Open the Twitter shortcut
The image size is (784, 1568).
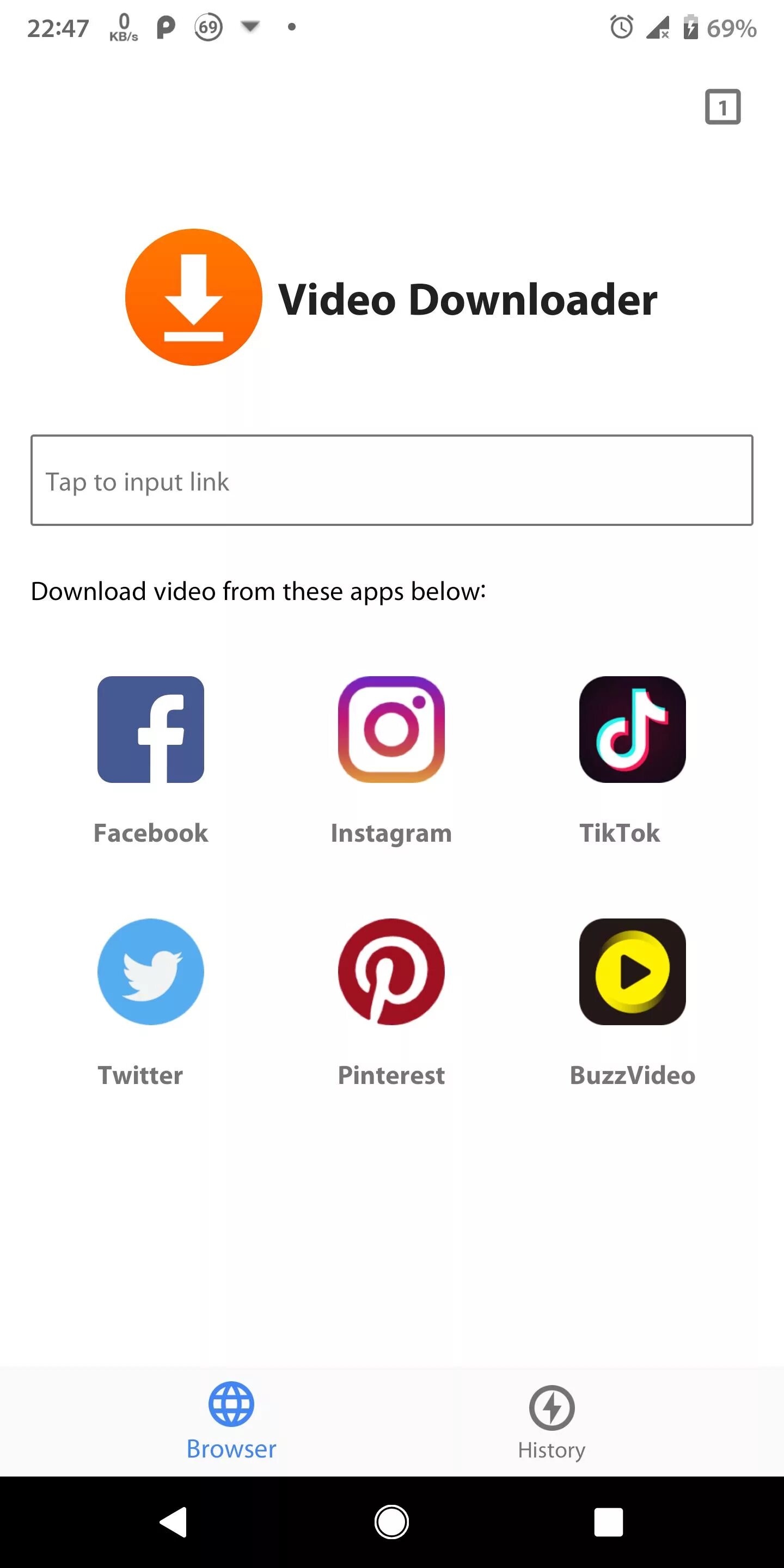[151, 971]
